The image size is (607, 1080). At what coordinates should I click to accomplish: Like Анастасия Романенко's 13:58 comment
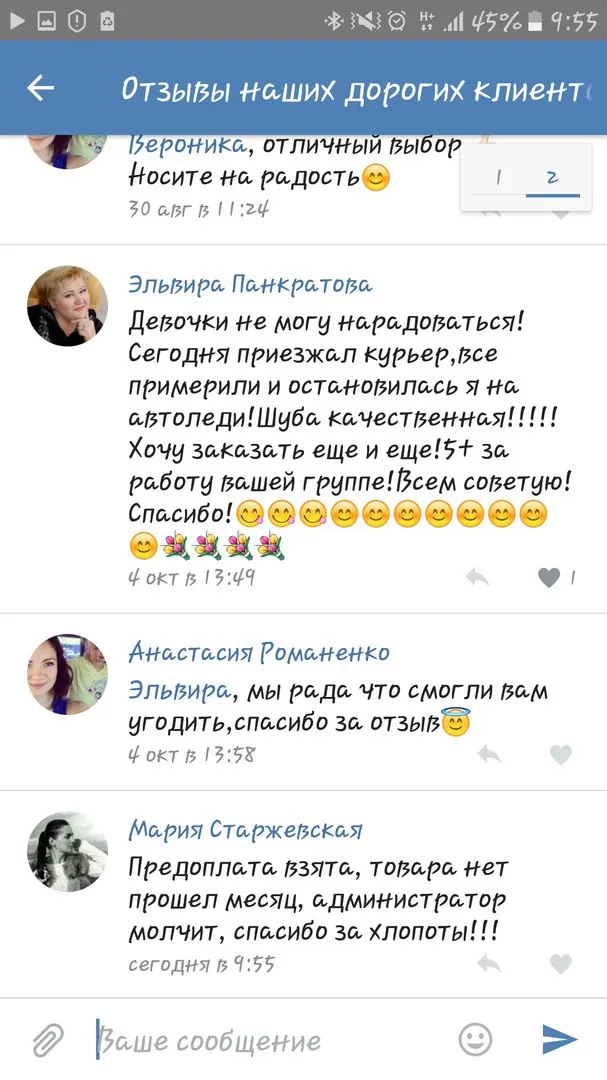pyautogui.click(x=561, y=755)
